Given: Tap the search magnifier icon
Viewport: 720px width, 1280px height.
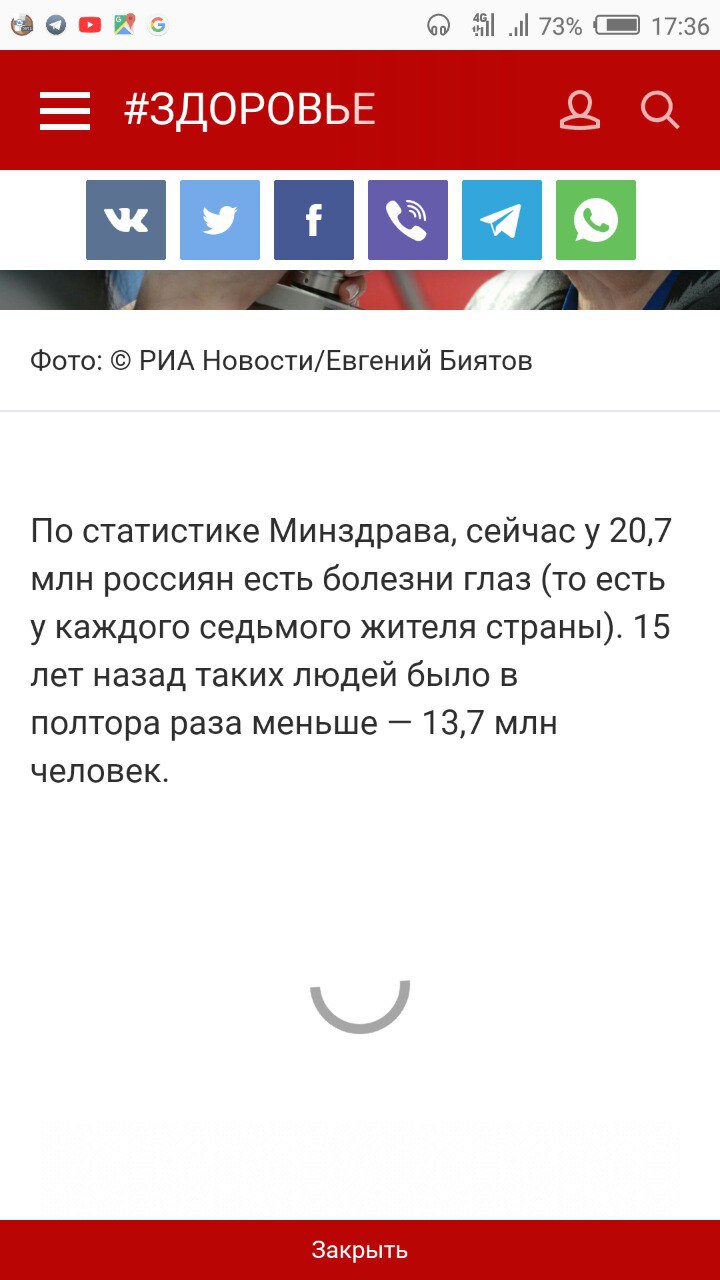Looking at the screenshot, I should (660, 110).
